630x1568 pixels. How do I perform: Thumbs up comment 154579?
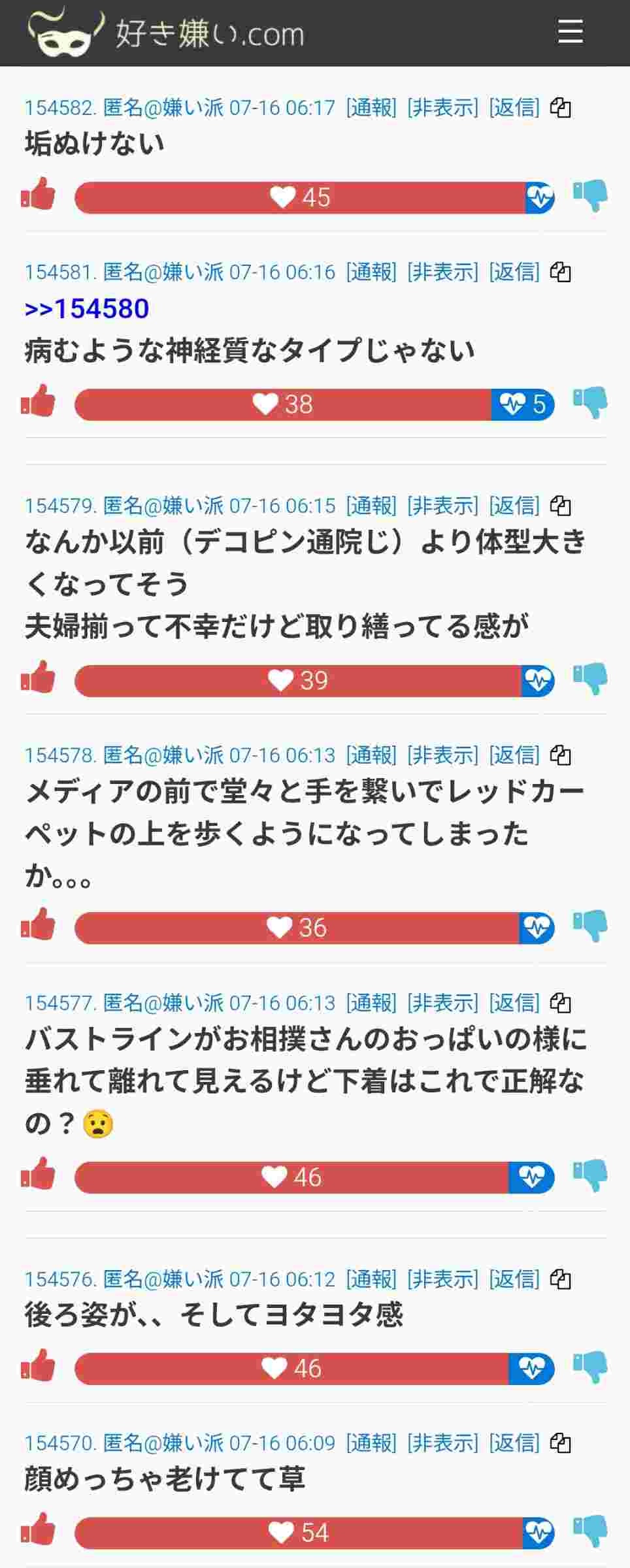pos(38,678)
